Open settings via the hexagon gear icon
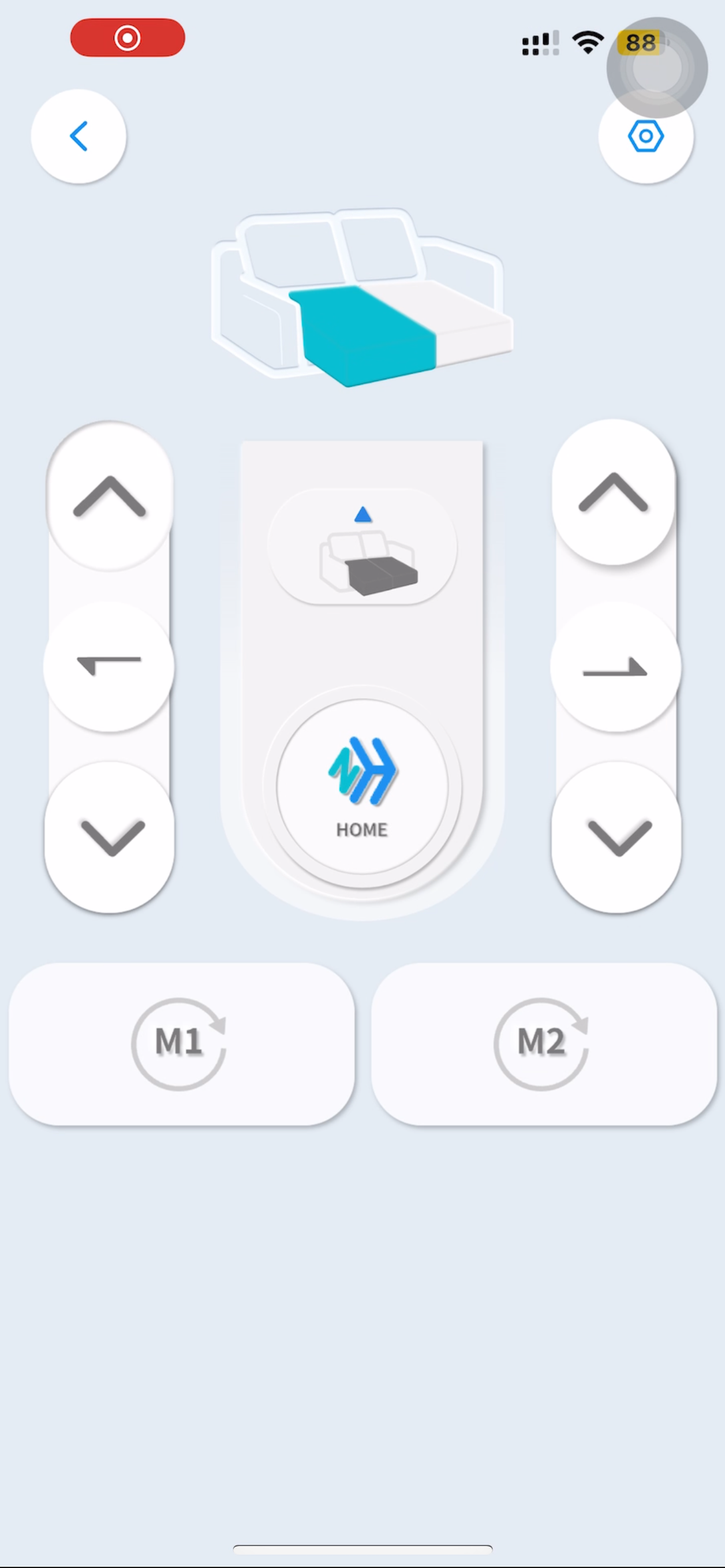725x1568 pixels. tap(645, 137)
